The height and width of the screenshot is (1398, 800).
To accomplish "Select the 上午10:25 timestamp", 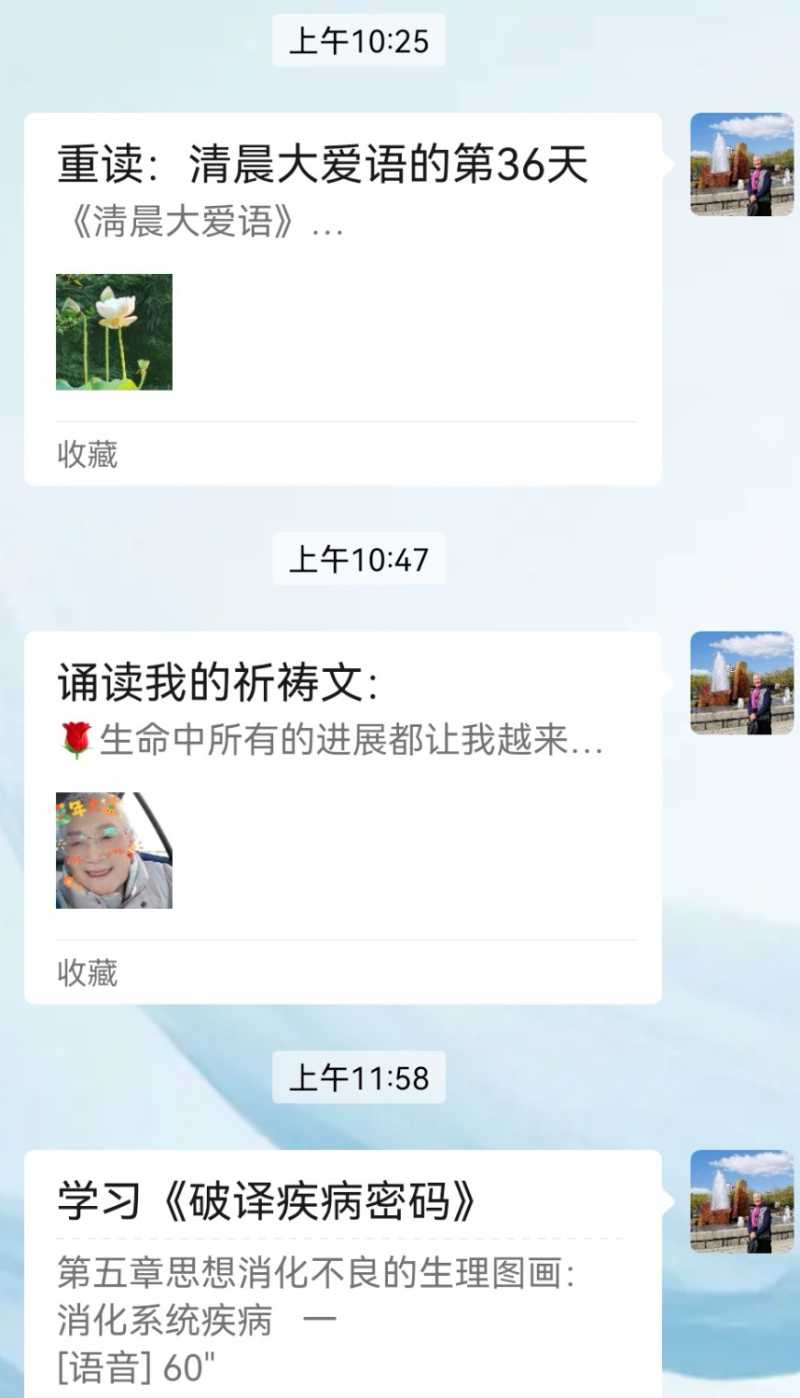I will click(x=357, y=41).
